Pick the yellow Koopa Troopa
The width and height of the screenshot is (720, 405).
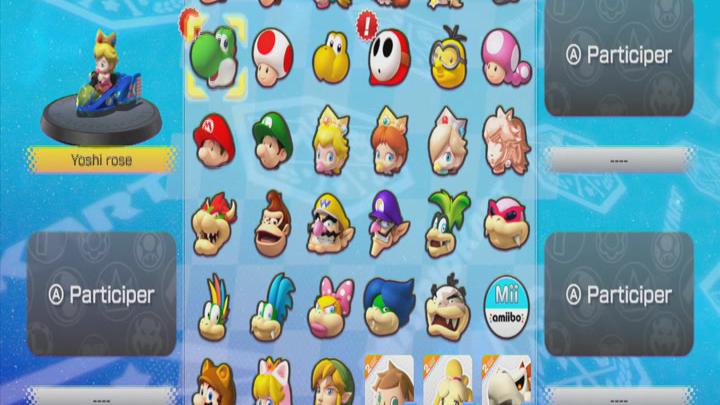pos(329,58)
